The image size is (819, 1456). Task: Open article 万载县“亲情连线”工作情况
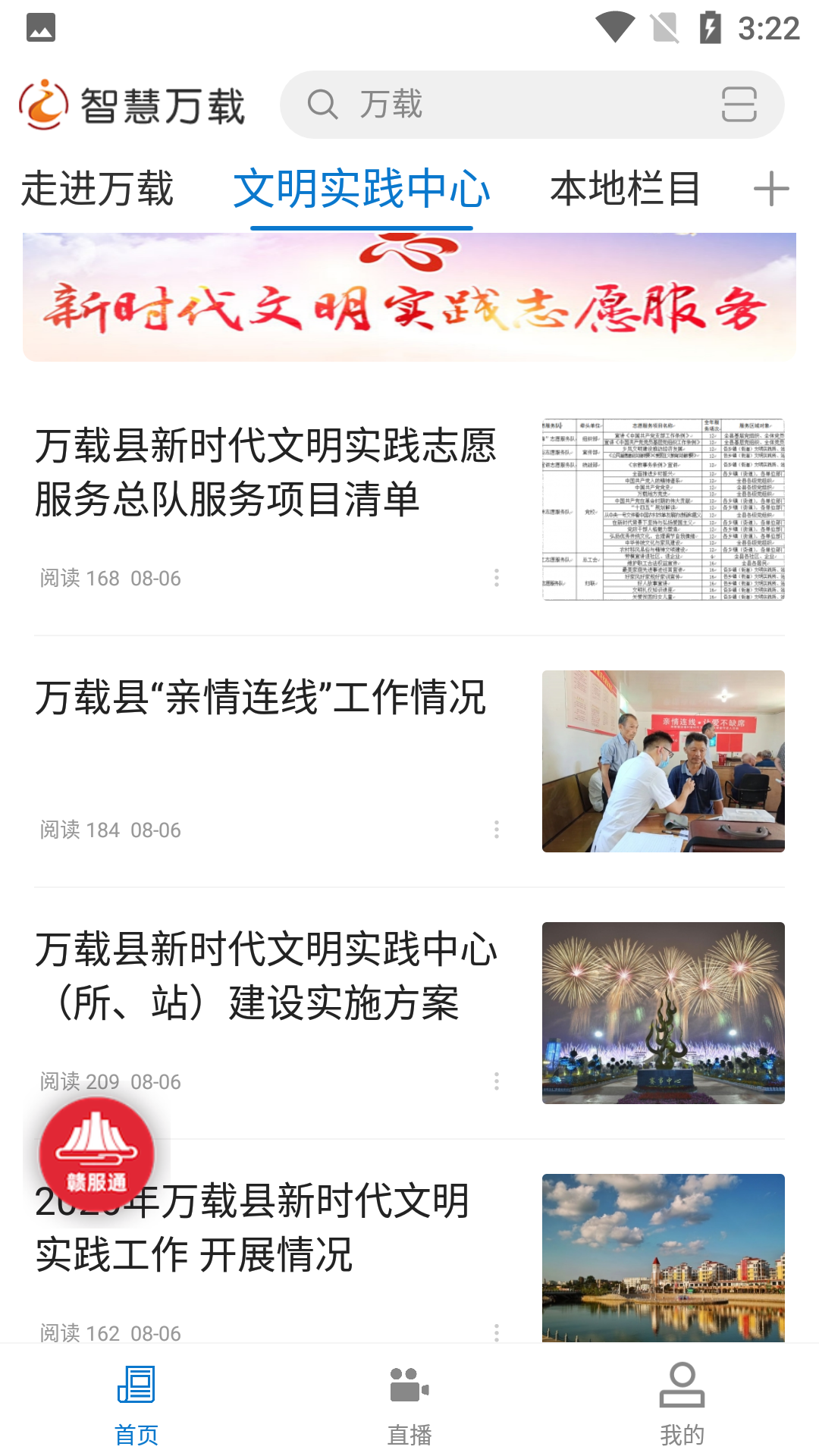260,698
